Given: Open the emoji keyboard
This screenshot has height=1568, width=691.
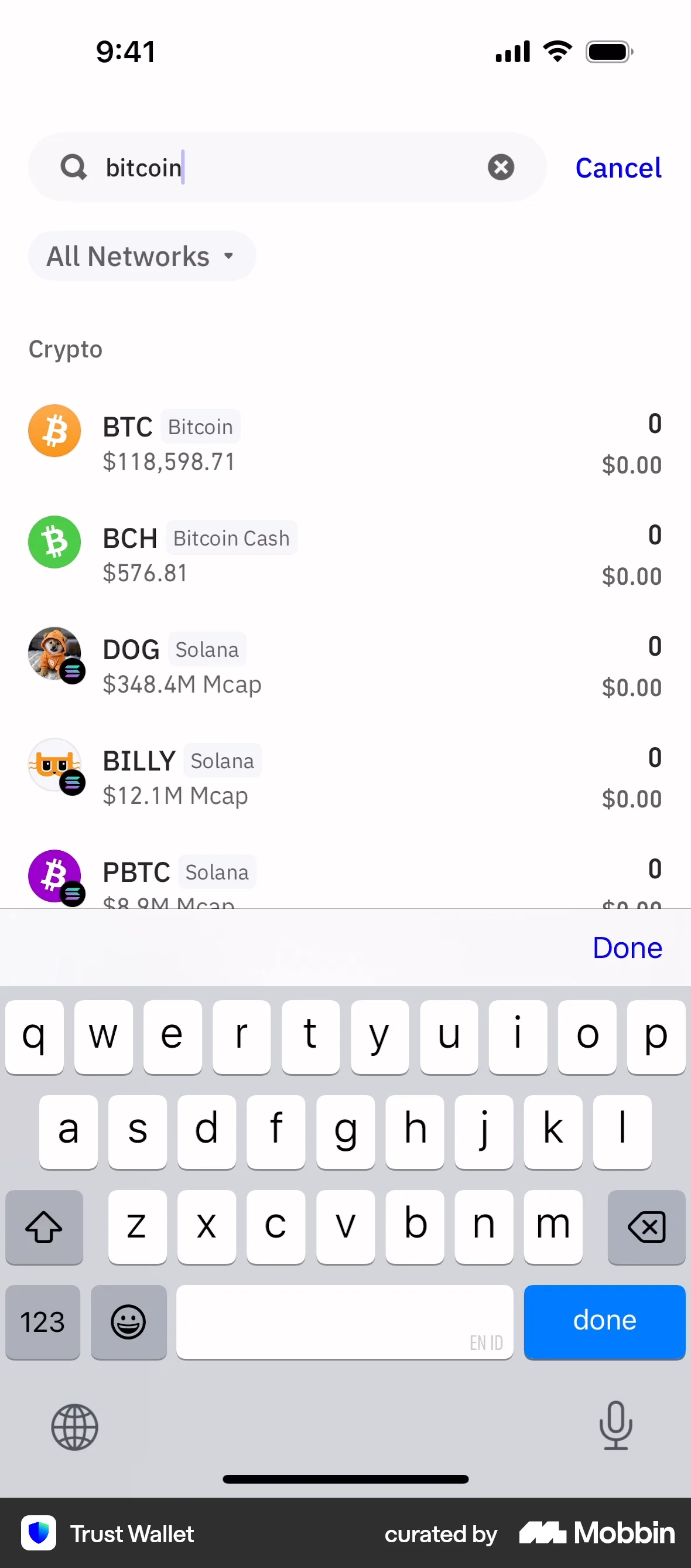Looking at the screenshot, I should [x=128, y=1322].
